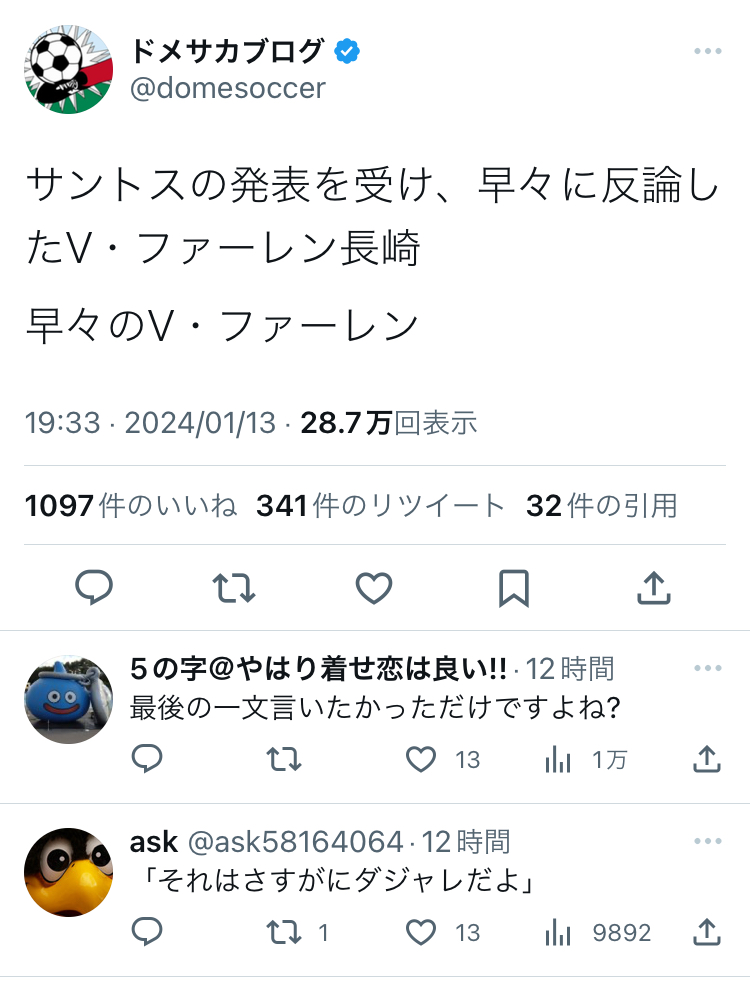The image size is (750, 984).
Task: Retweet the main tweet
Action: 233,588
